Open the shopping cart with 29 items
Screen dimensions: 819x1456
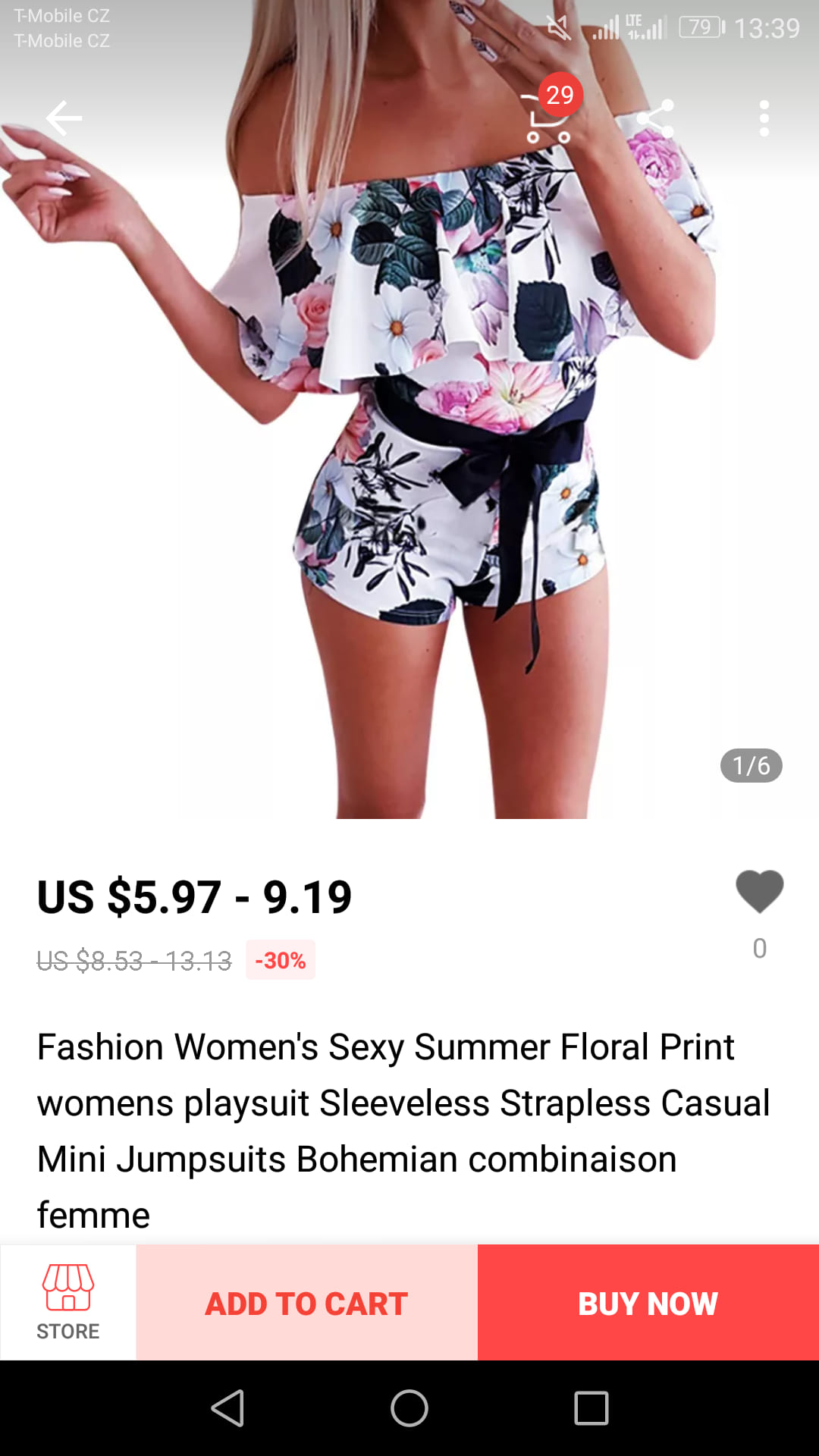point(549,118)
